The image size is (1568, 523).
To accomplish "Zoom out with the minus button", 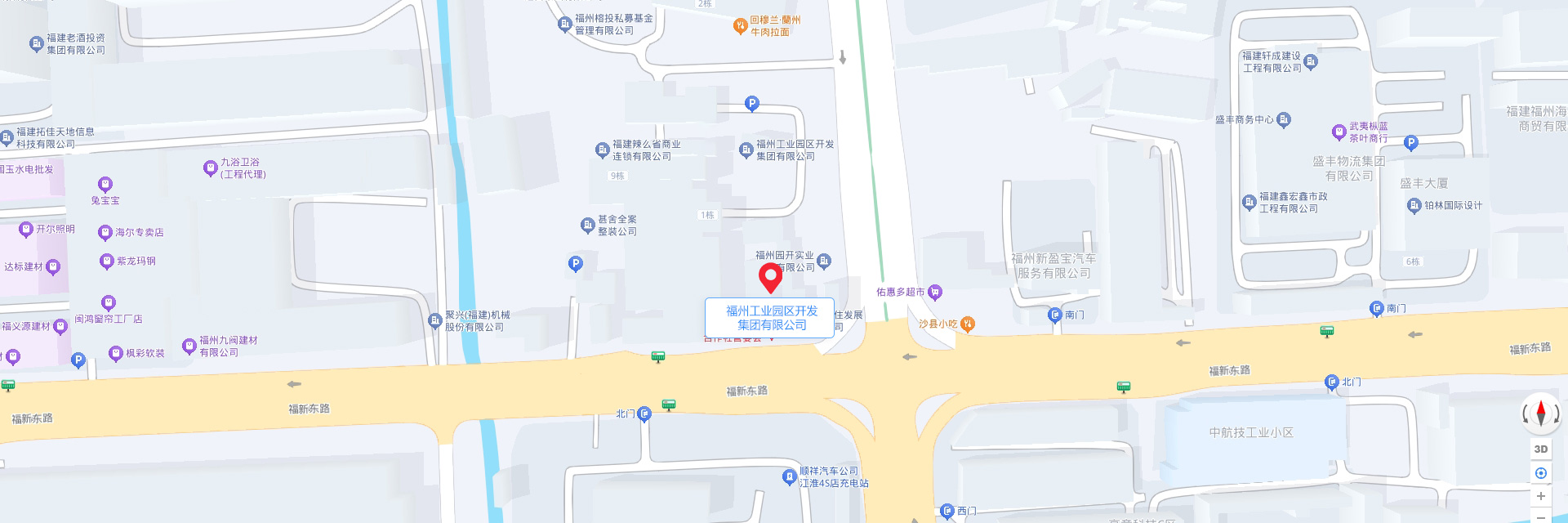I will [x=1540, y=516].
